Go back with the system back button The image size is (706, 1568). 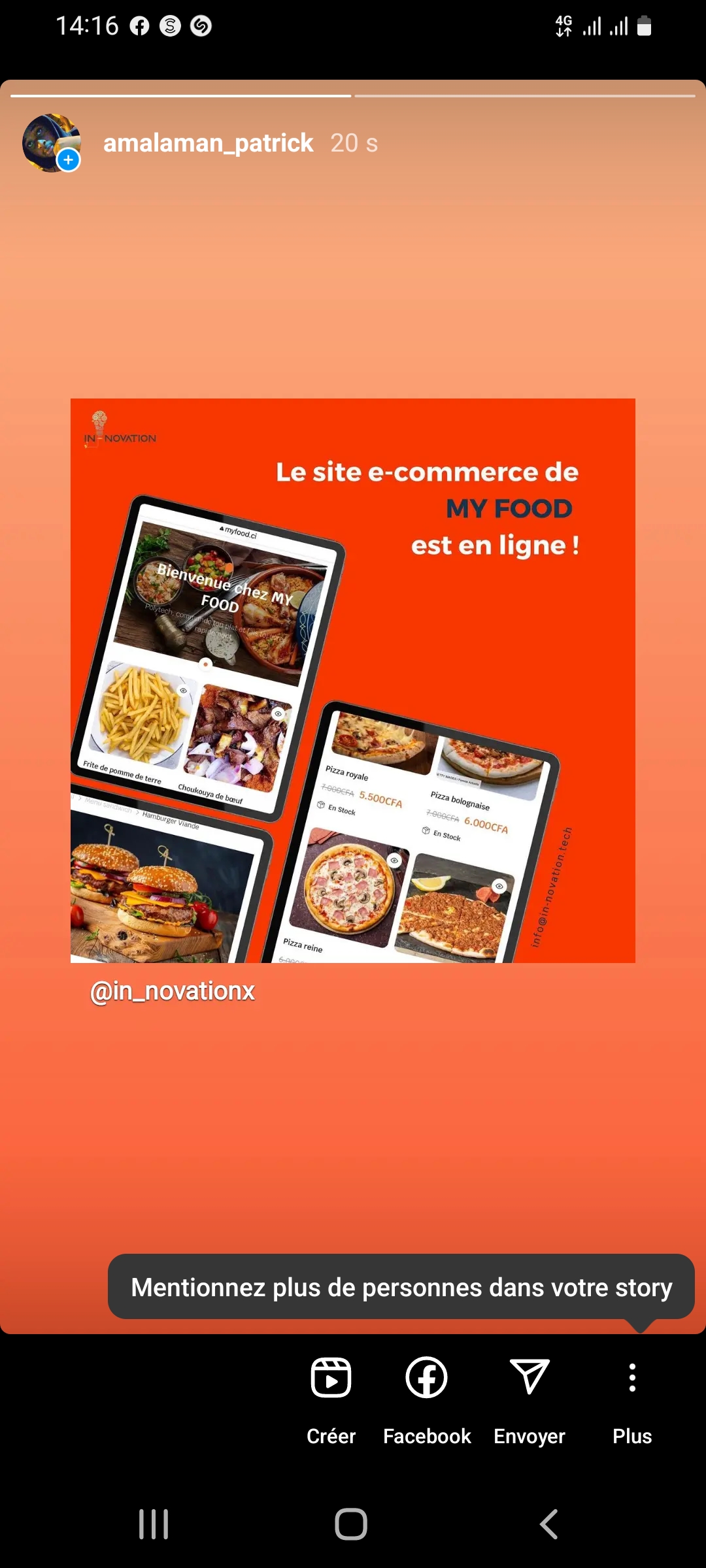pyautogui.click(x=549, y=1524)
